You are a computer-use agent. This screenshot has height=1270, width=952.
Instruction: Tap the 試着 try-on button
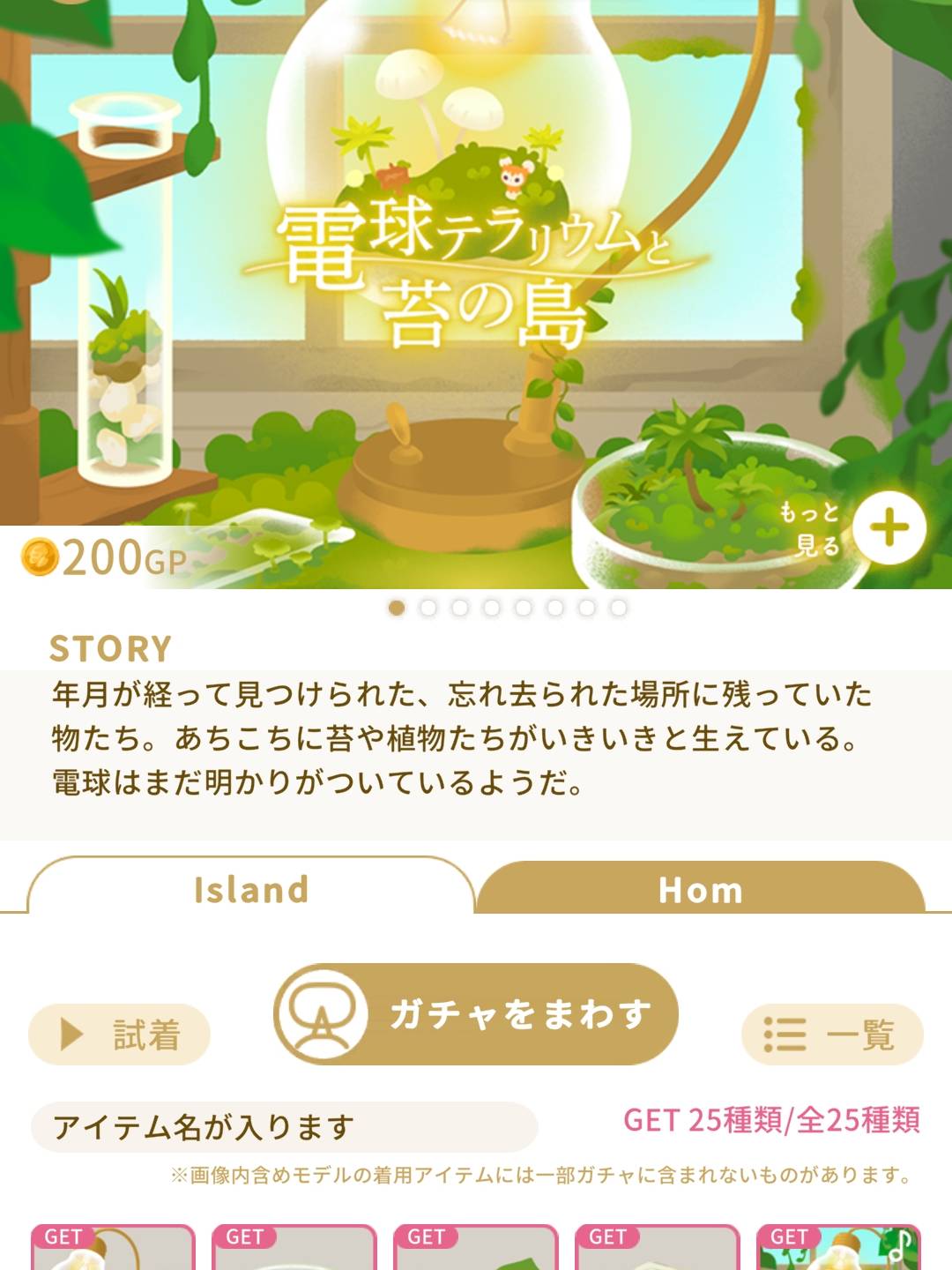[120, 1034]
